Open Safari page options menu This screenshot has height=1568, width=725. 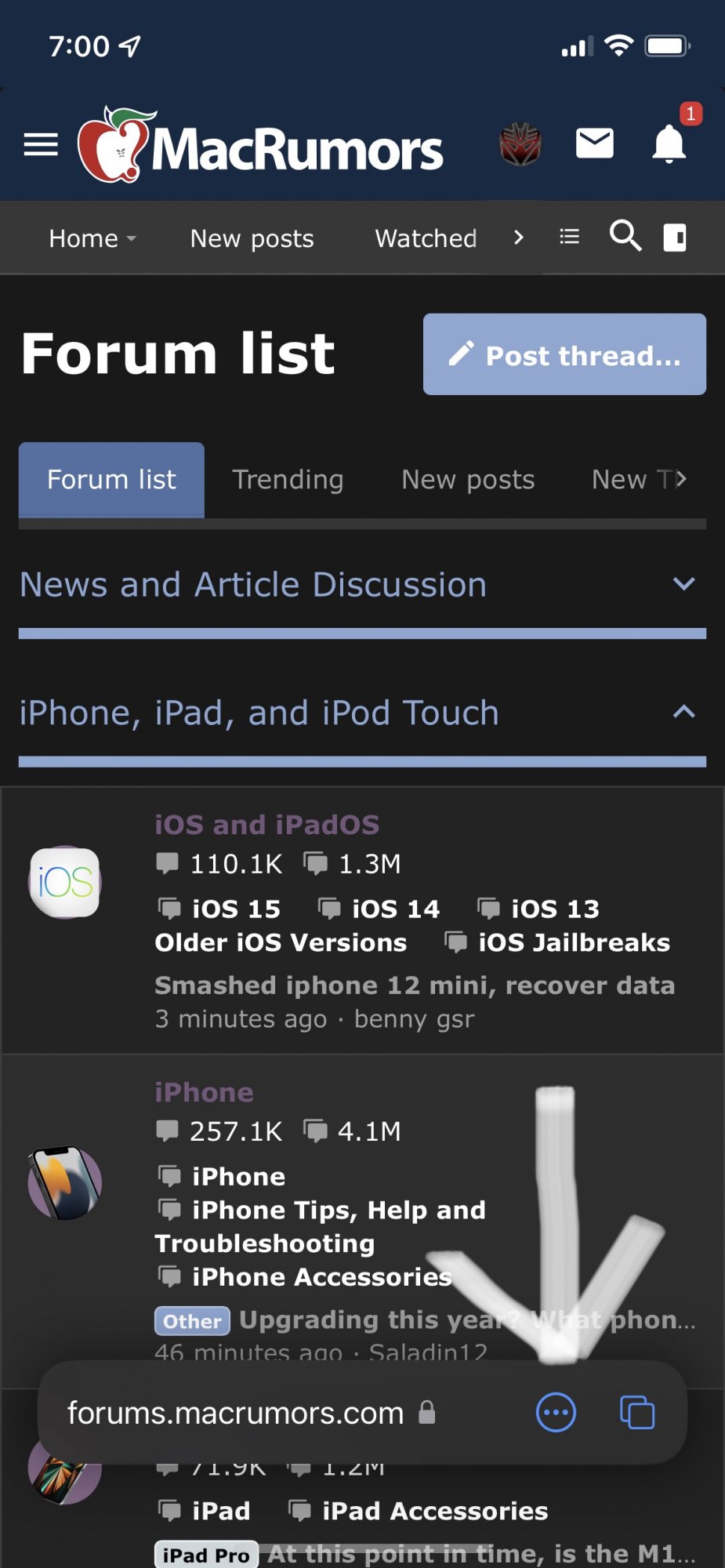pos(556,1413)
